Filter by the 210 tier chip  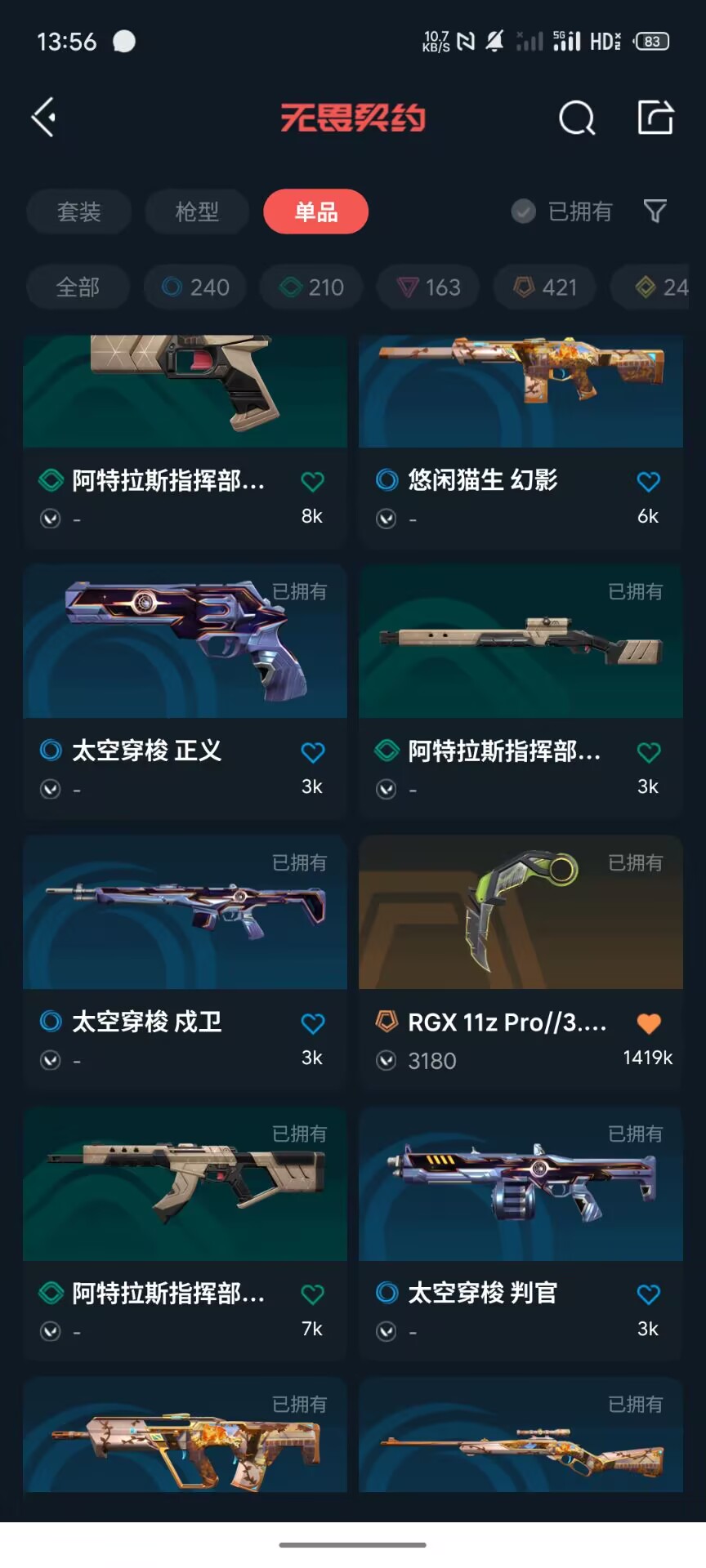[311, 287]
